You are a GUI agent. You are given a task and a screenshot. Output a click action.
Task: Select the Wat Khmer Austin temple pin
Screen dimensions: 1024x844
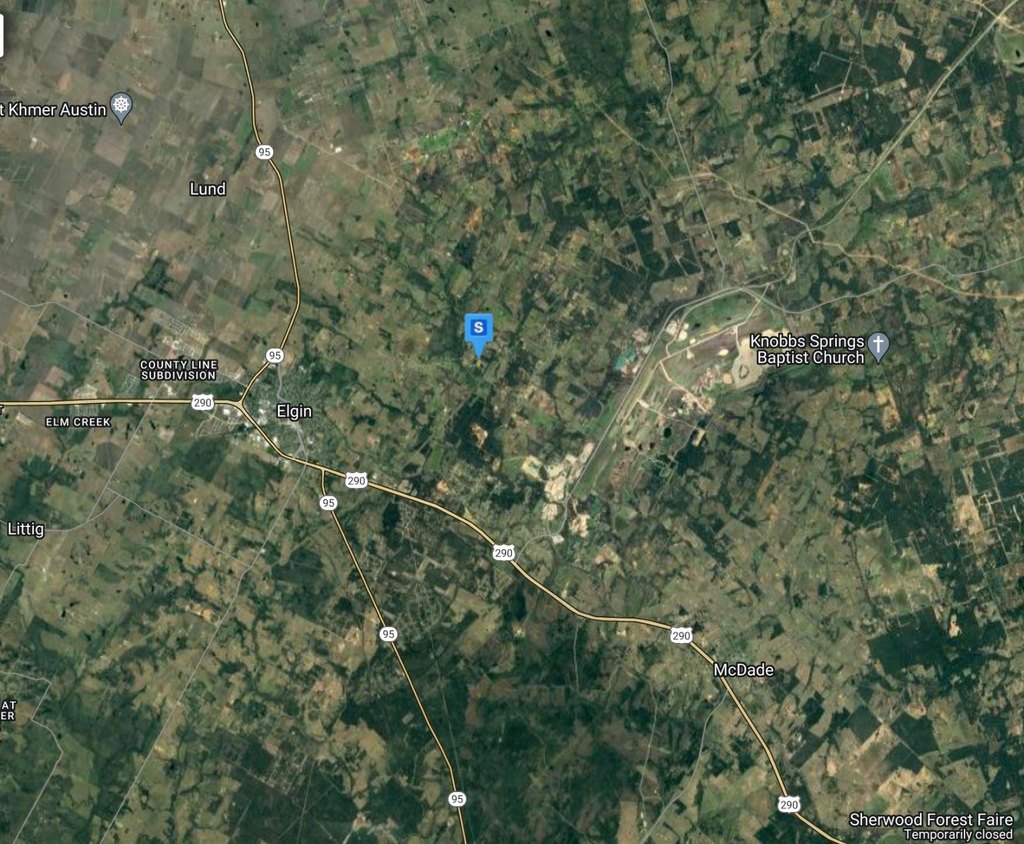[x=122, y=107]
